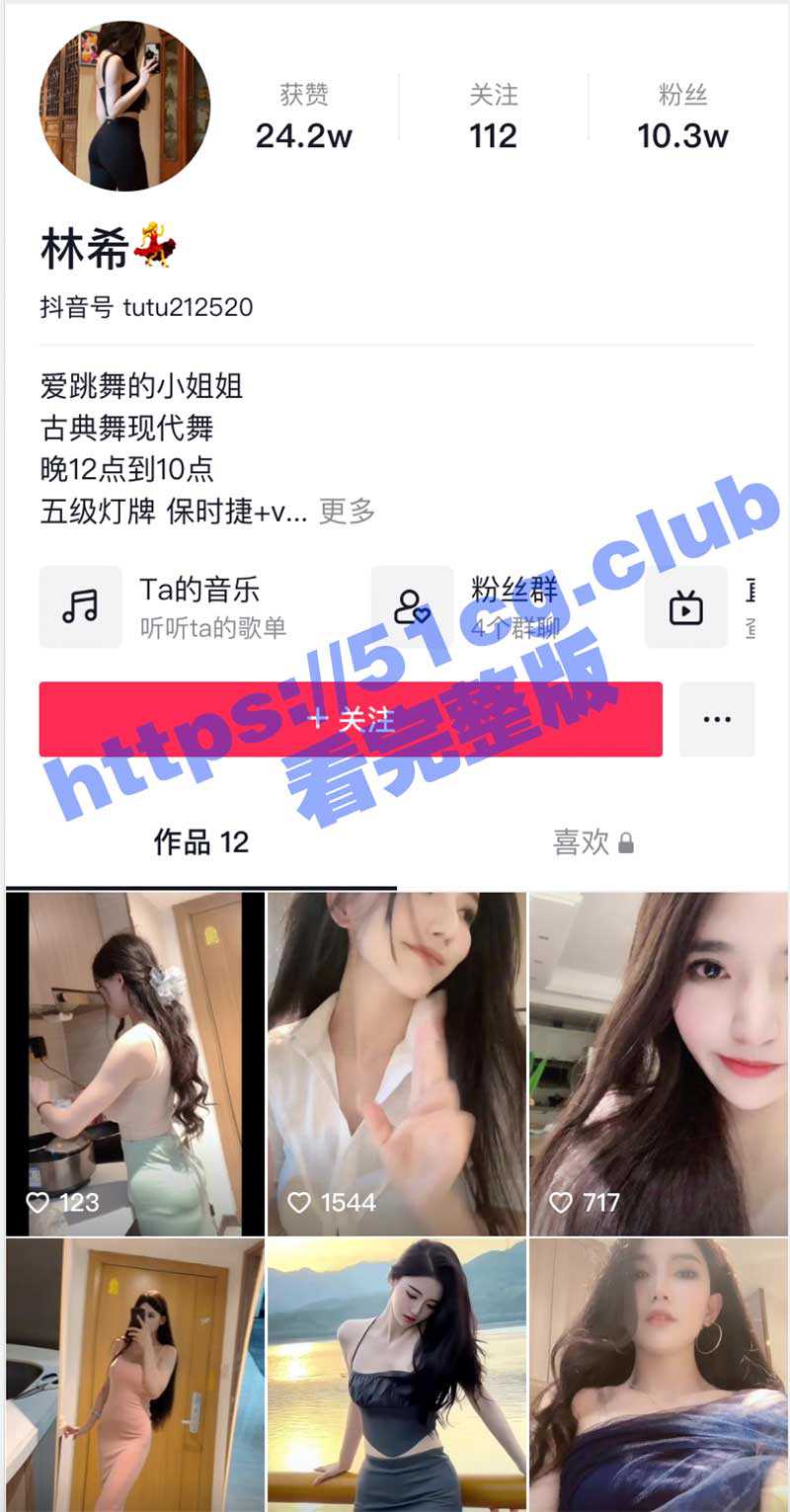Image resolution: width=790 pixels, height=1512 pixels.
Task: Open the video with 1544 likes
Action: [397, 1064]
